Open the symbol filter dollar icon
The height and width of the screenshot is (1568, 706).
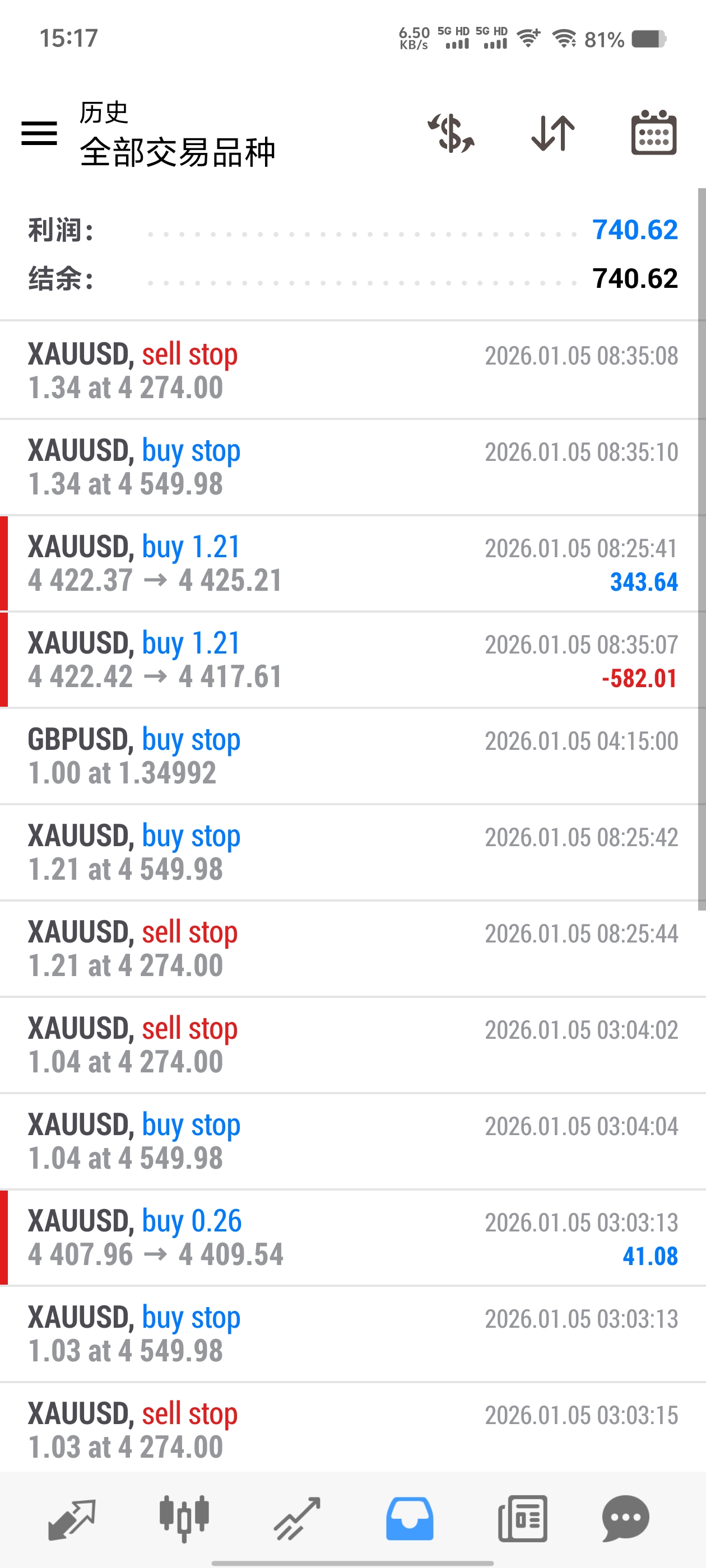pos(450,133)
